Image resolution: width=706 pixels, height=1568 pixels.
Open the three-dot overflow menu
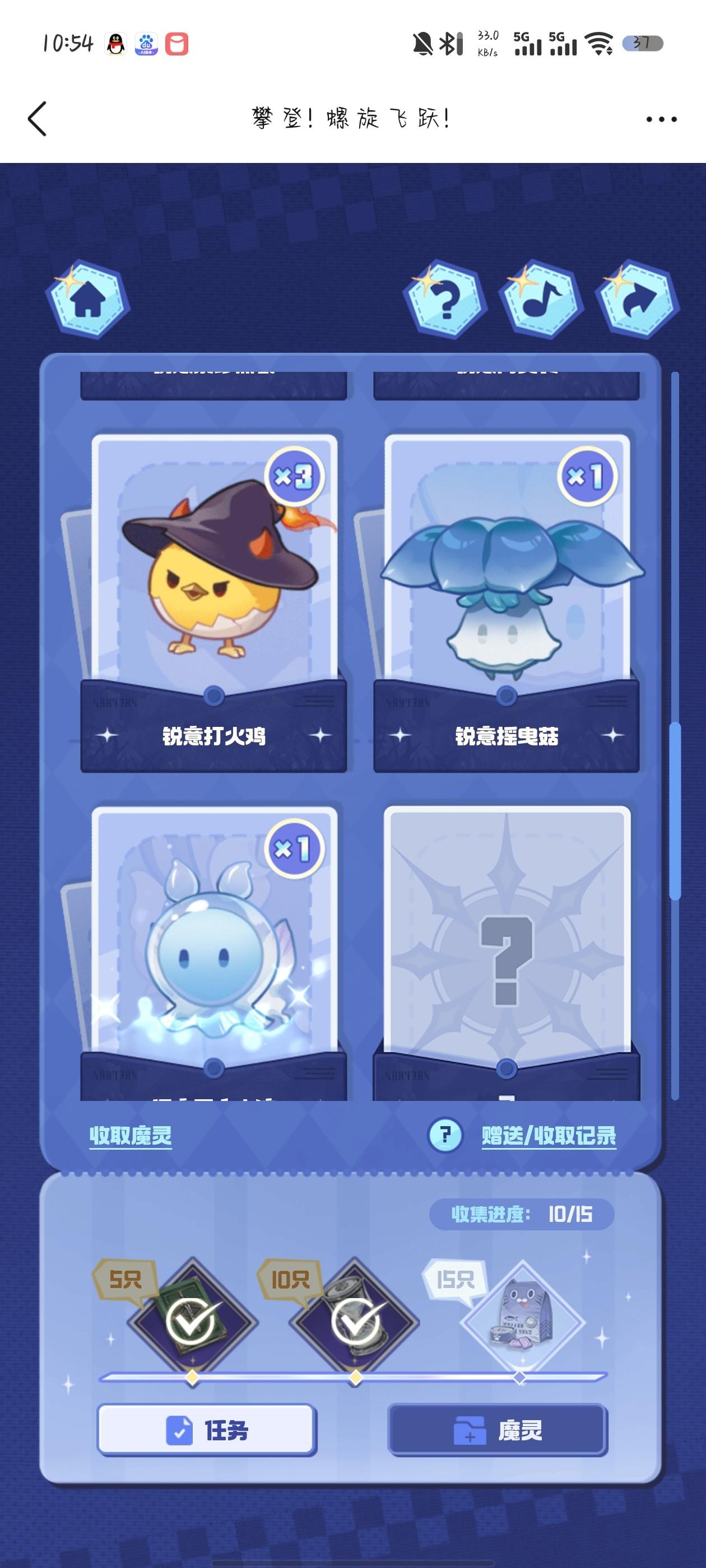(661, 119)
